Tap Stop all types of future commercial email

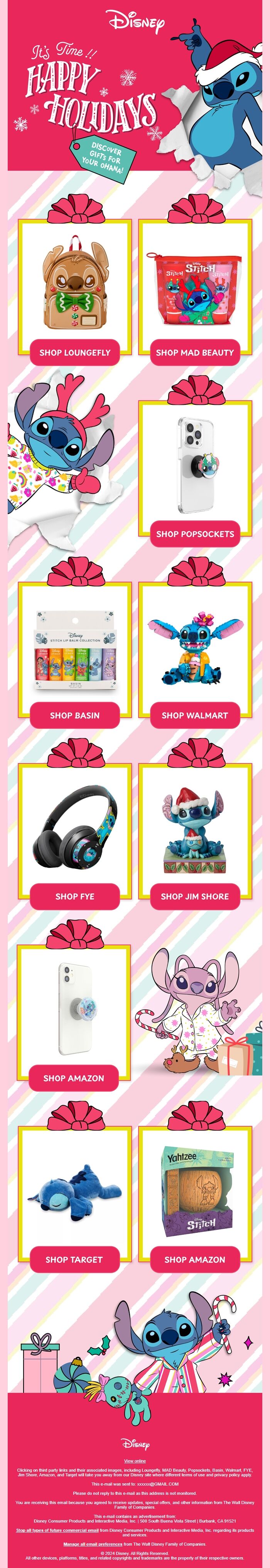(x=57, y=1529)
